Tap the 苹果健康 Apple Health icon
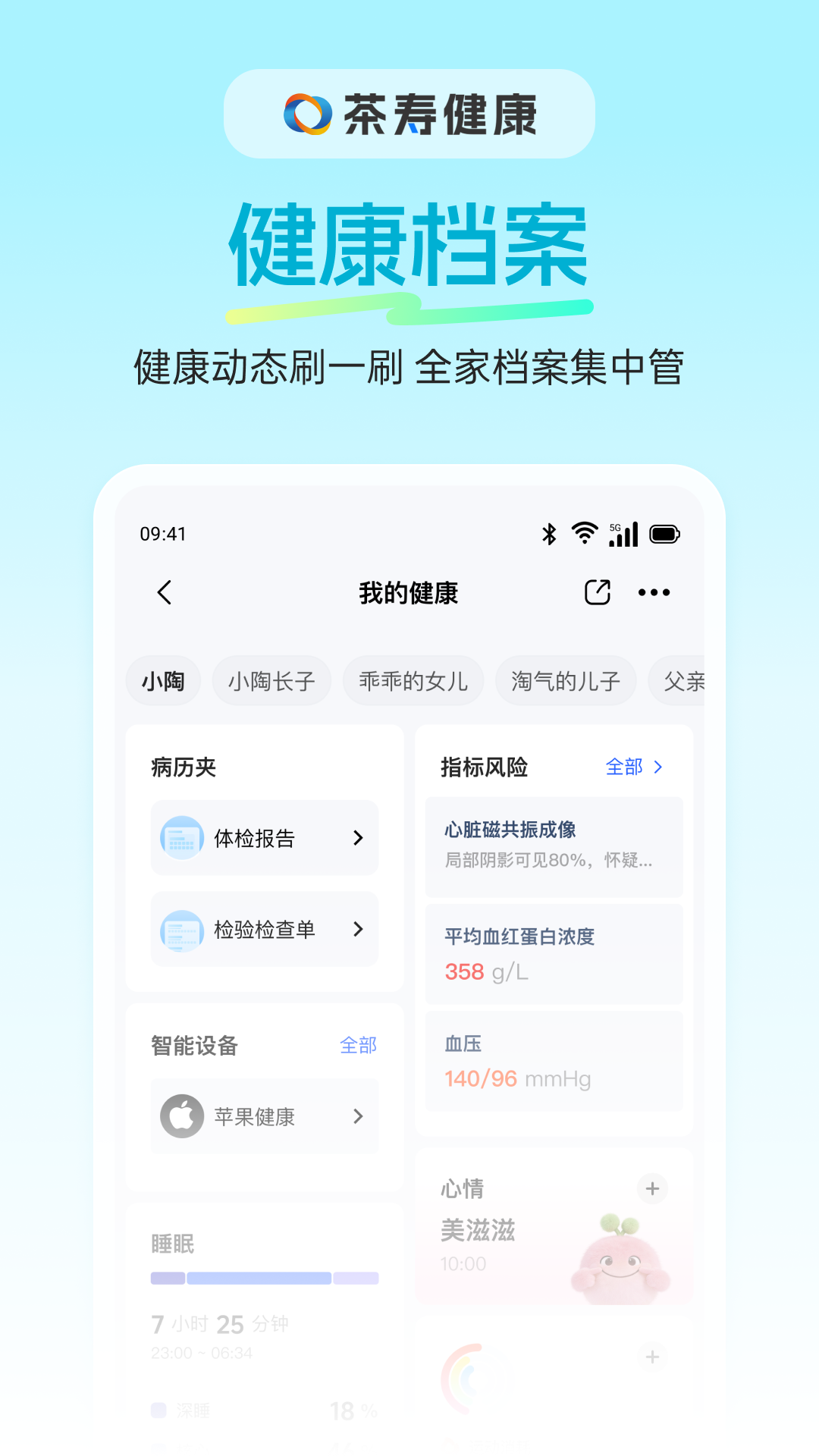Viewport: 819px width, 1456px height. [182, 1116]
